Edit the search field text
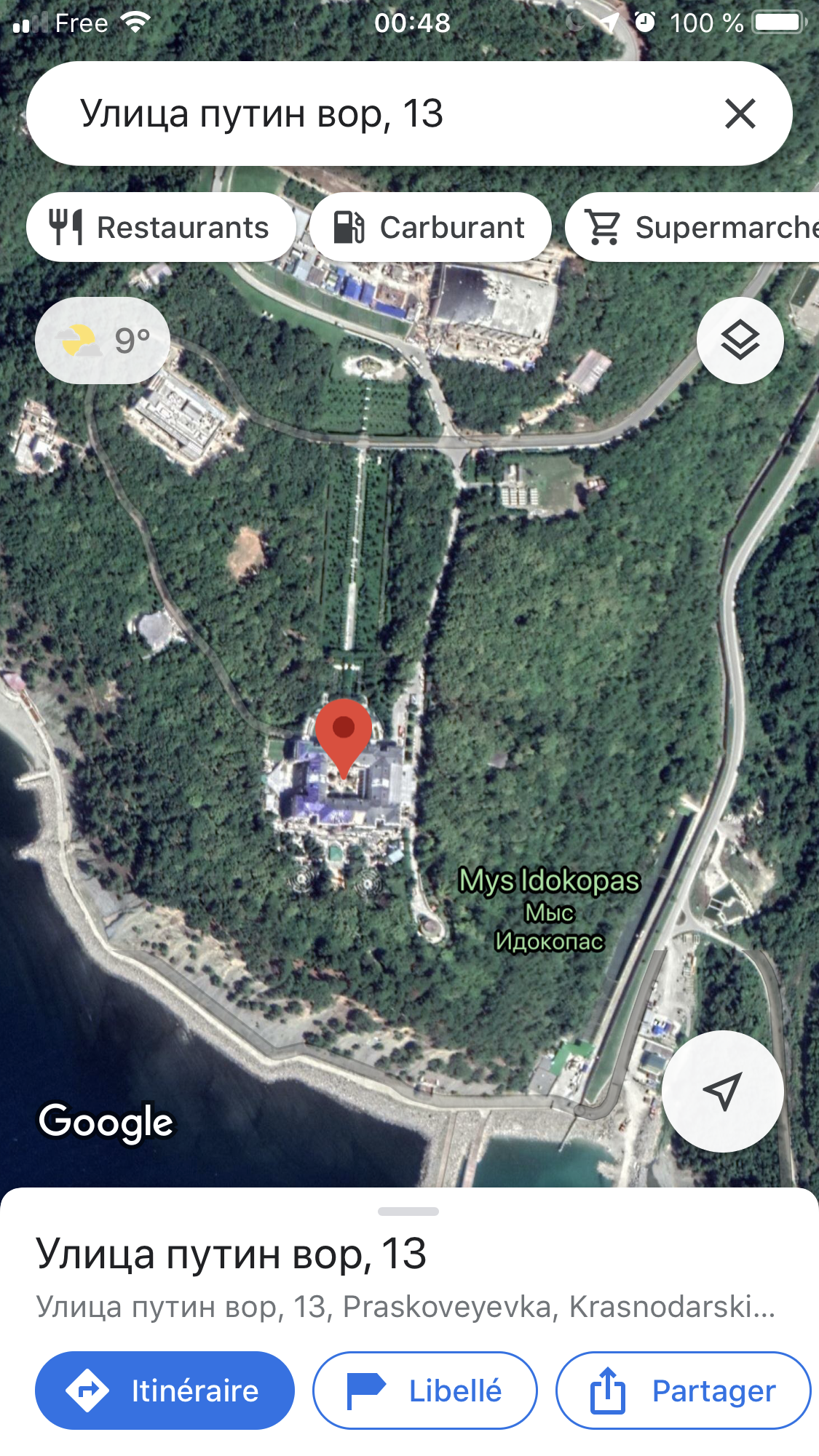 (x=364, y=114)
